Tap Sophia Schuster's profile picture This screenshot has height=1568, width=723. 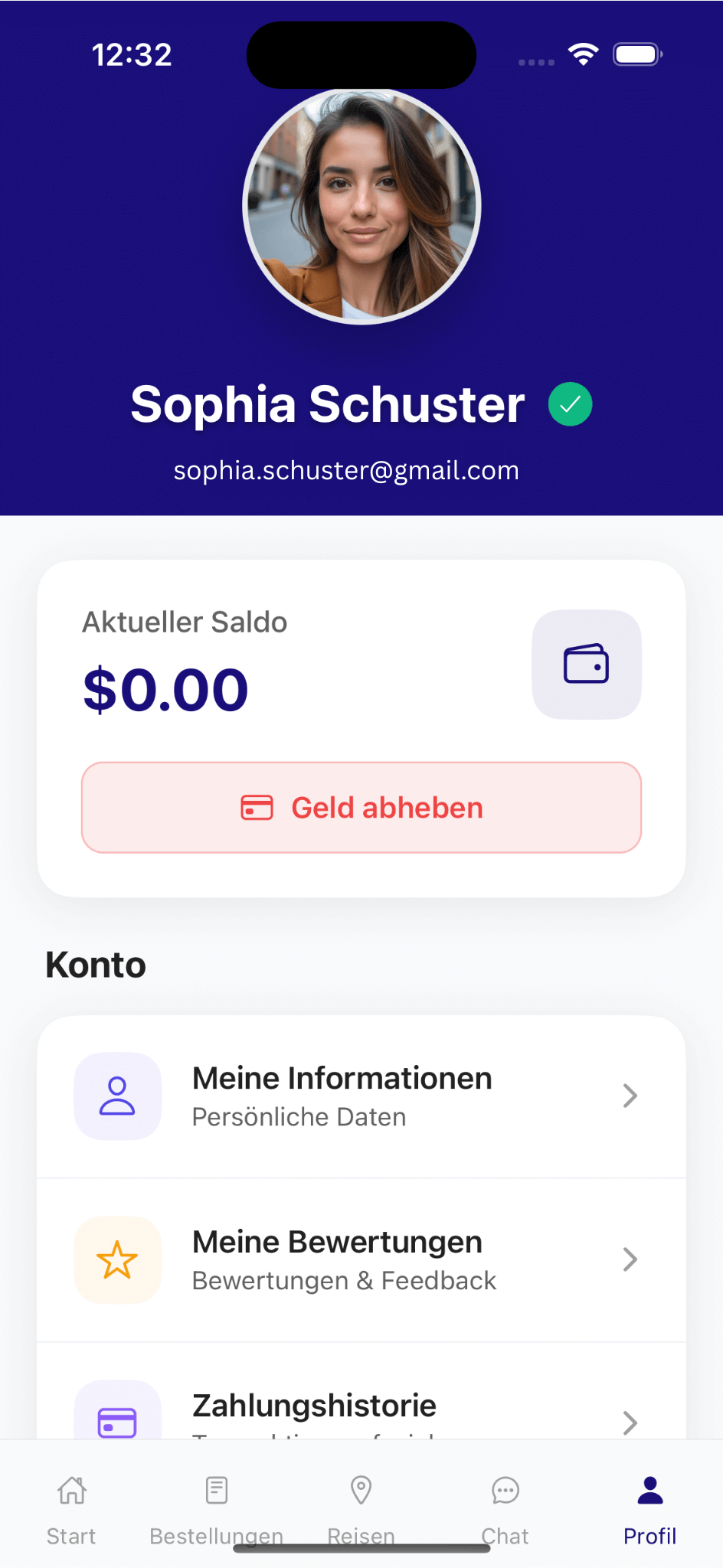(x=361, y=206)
